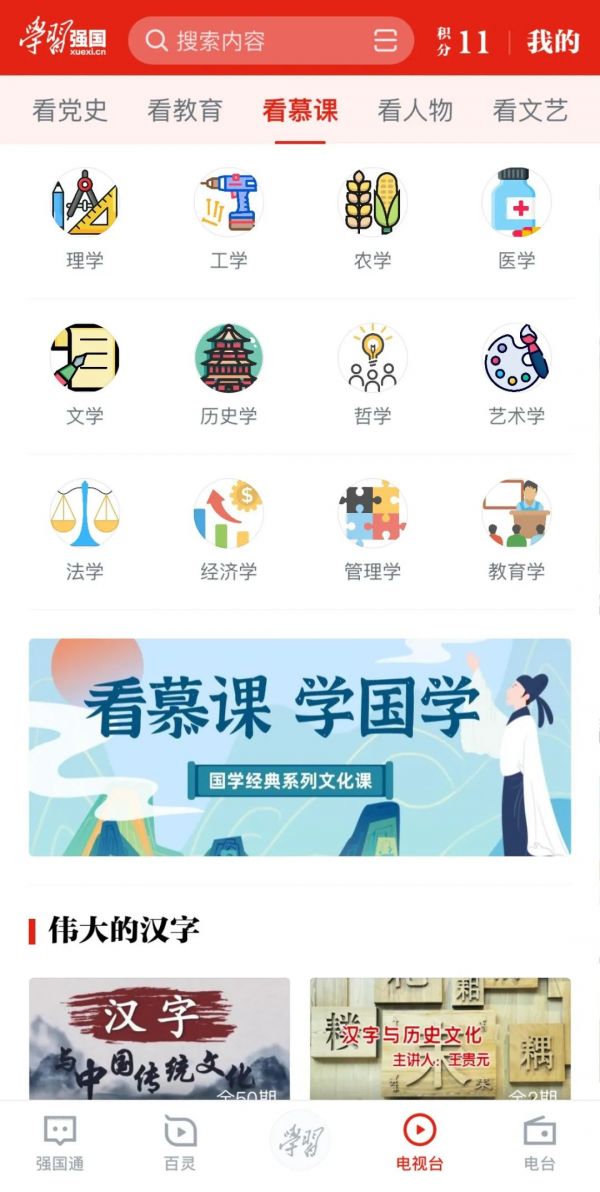Go to the 百灵 bottom tab
600x1192 pixels.
pyautogui.click(x=180, y=1145)
